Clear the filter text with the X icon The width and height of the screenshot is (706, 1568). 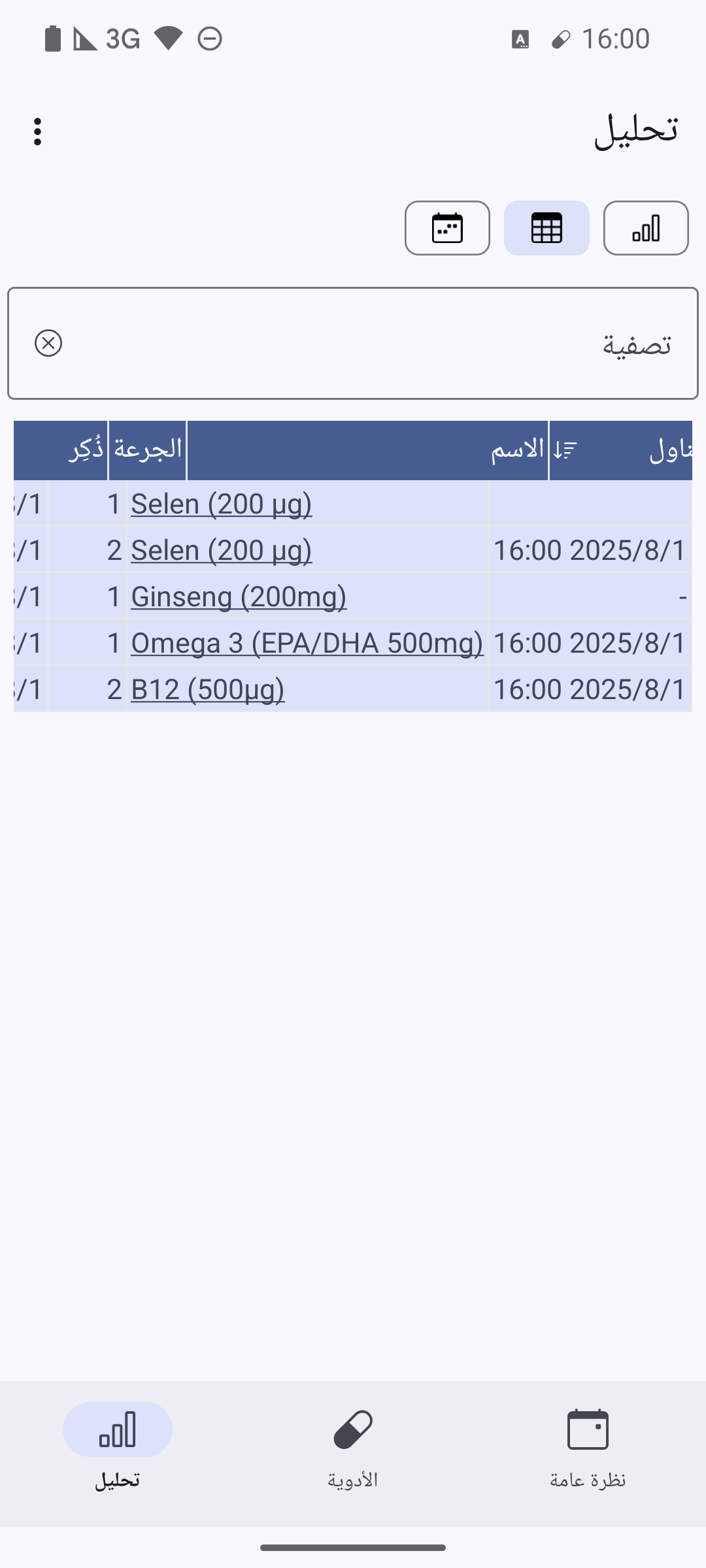point(48,343)
